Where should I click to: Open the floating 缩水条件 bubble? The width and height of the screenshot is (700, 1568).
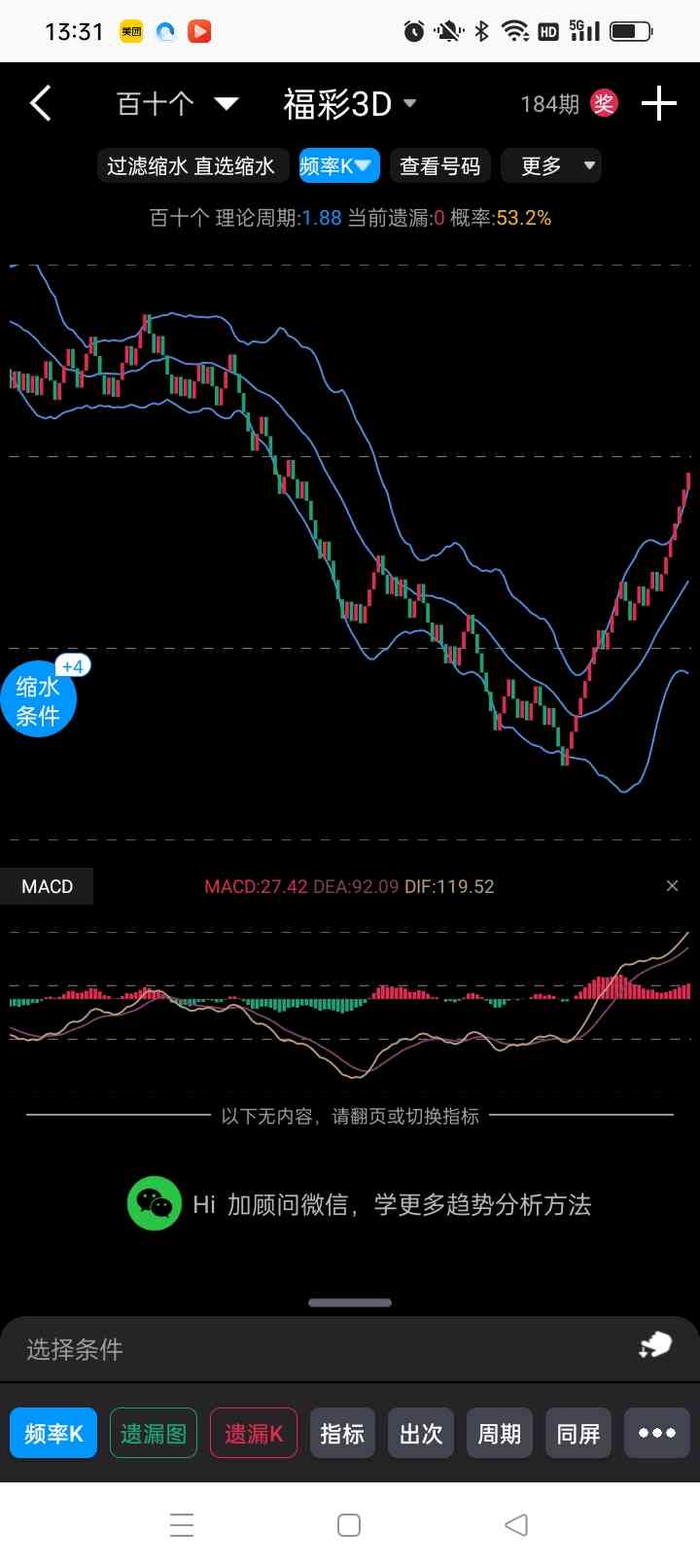point(38,700)
